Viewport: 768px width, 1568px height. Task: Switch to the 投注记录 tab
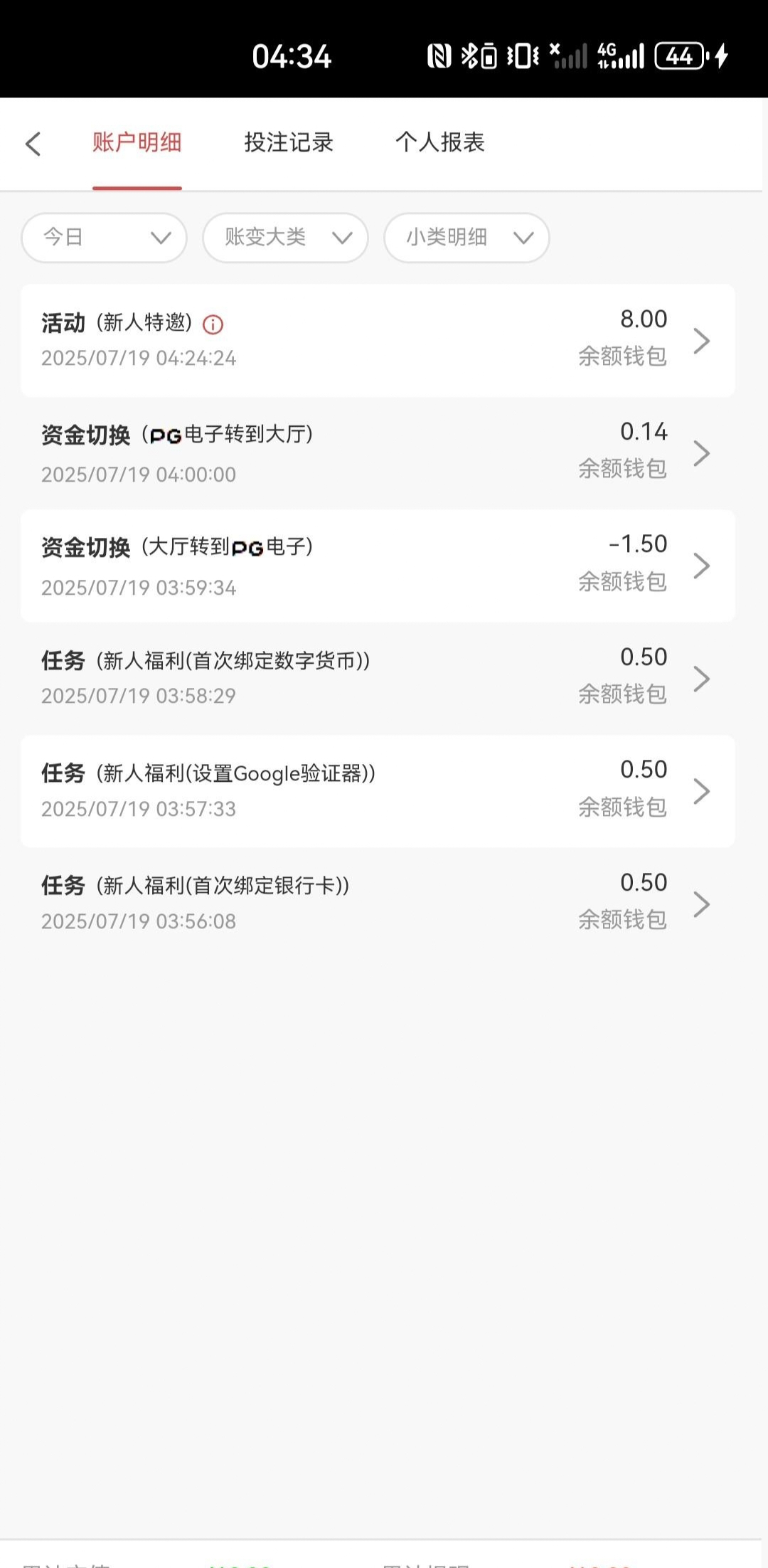[x=289, y=142]
